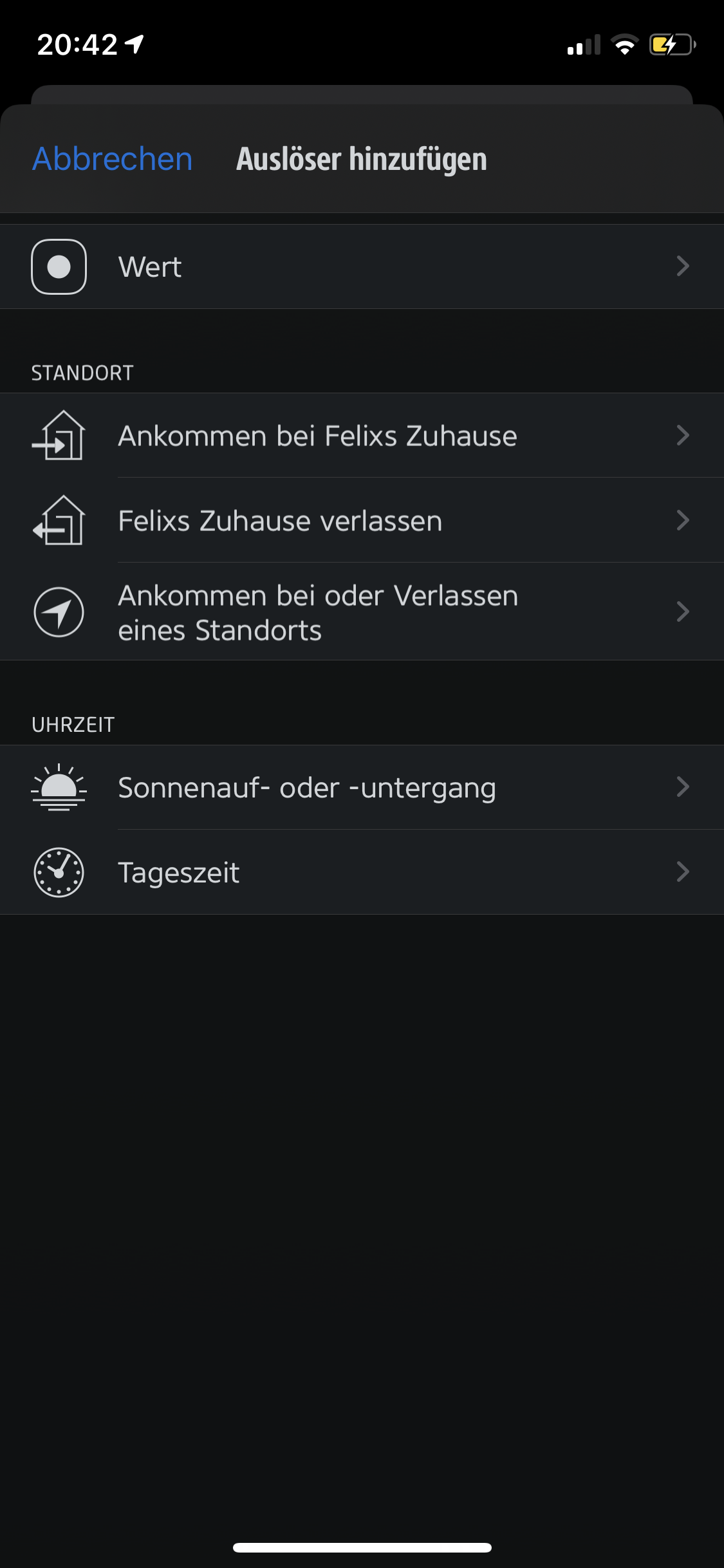This screenshot has height=1568, width=724.
Task: Select Sonnenauf- oder -untergang trigger
Action: (360, 788)
